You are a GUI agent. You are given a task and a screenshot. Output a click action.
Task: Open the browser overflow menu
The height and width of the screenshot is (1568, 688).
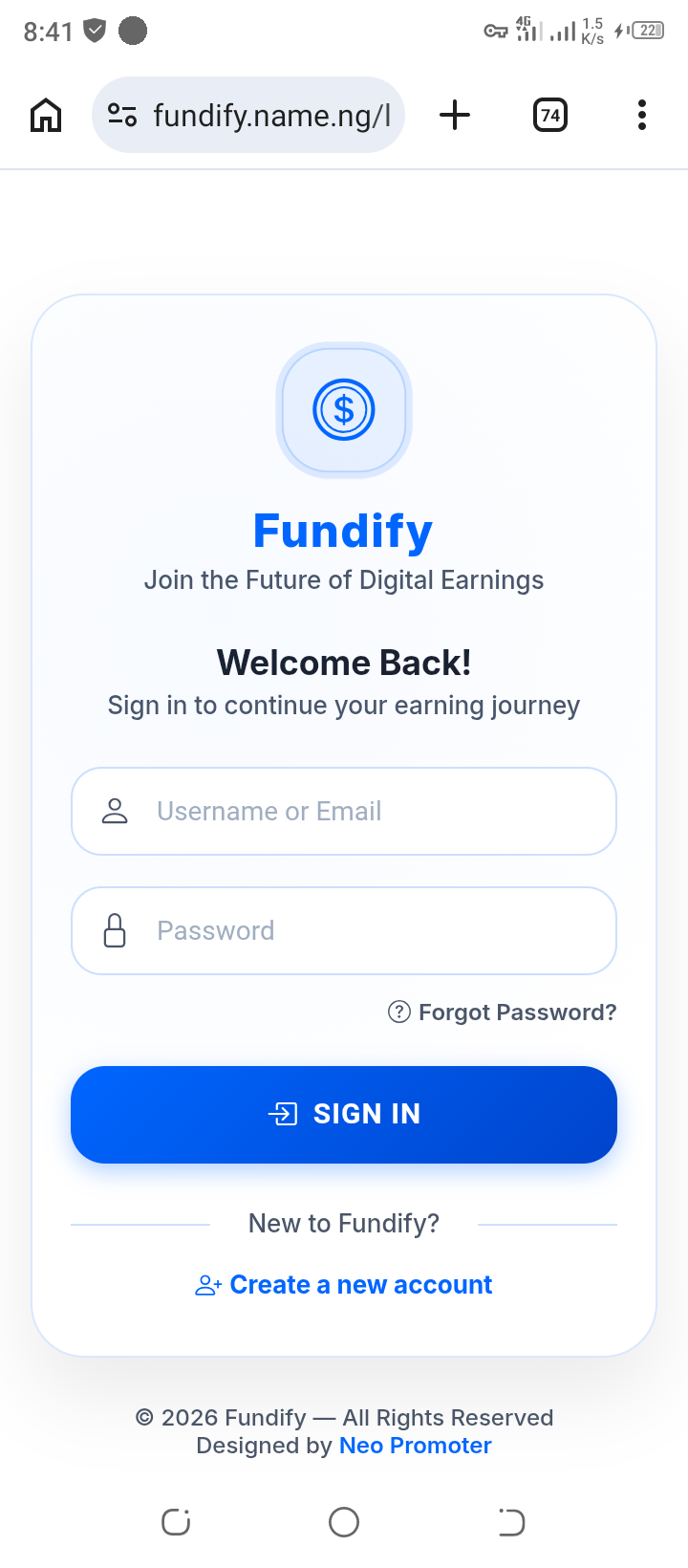[641, 116]
